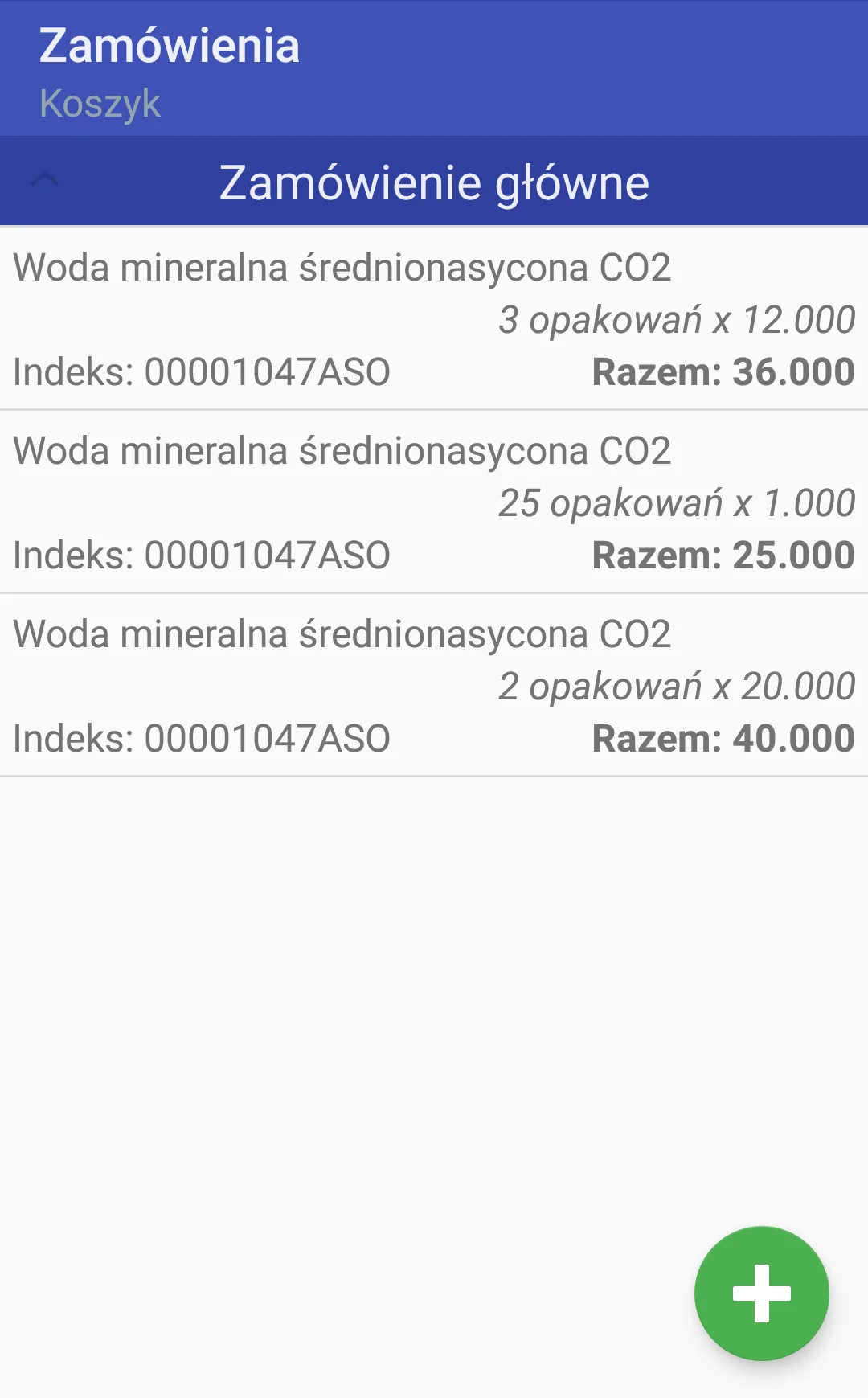The image size is (868, 1398).
Task: Select the item totalling Razem: 40.000
Action: point(434,686)
